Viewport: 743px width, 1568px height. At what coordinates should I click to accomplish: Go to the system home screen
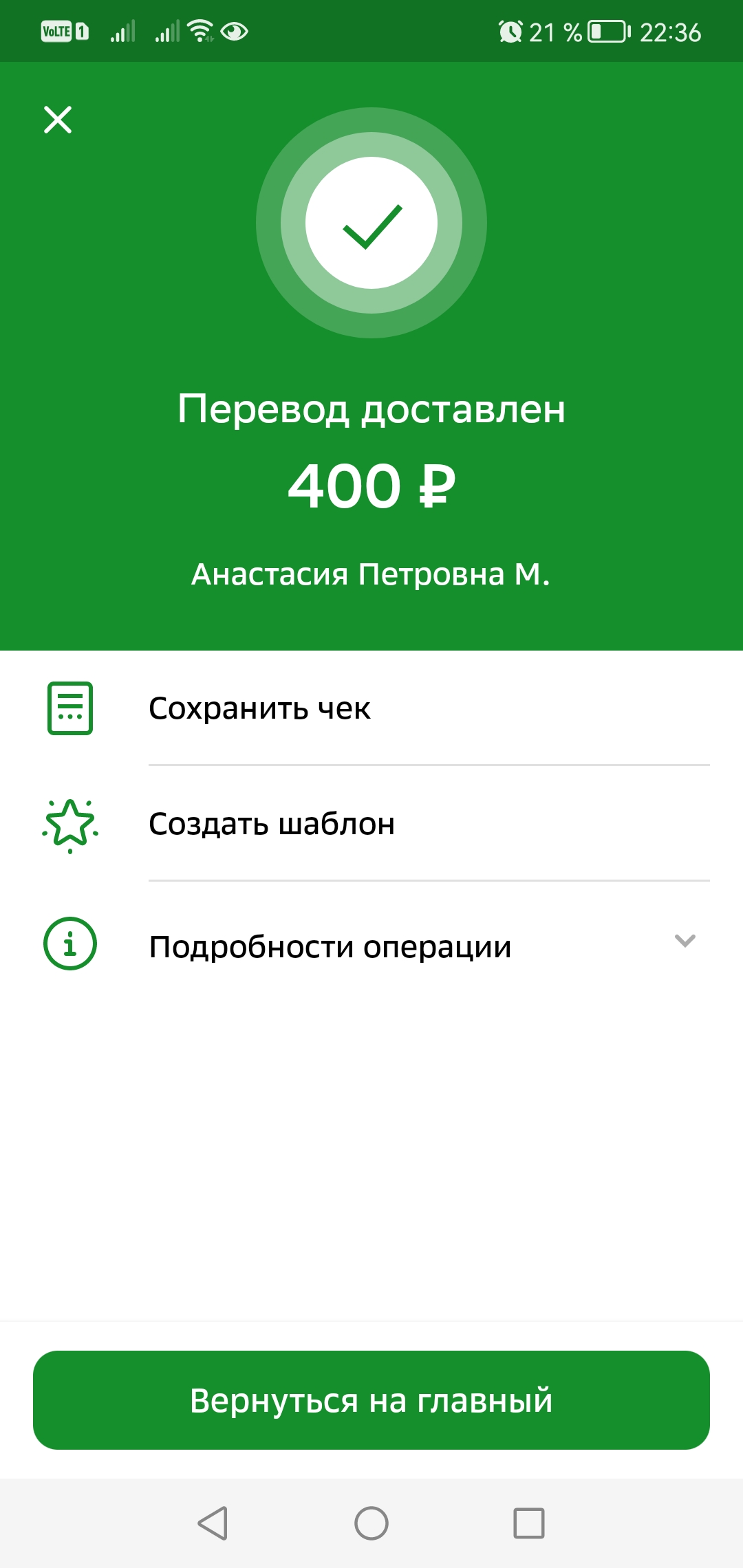[x=371, y=1523]
